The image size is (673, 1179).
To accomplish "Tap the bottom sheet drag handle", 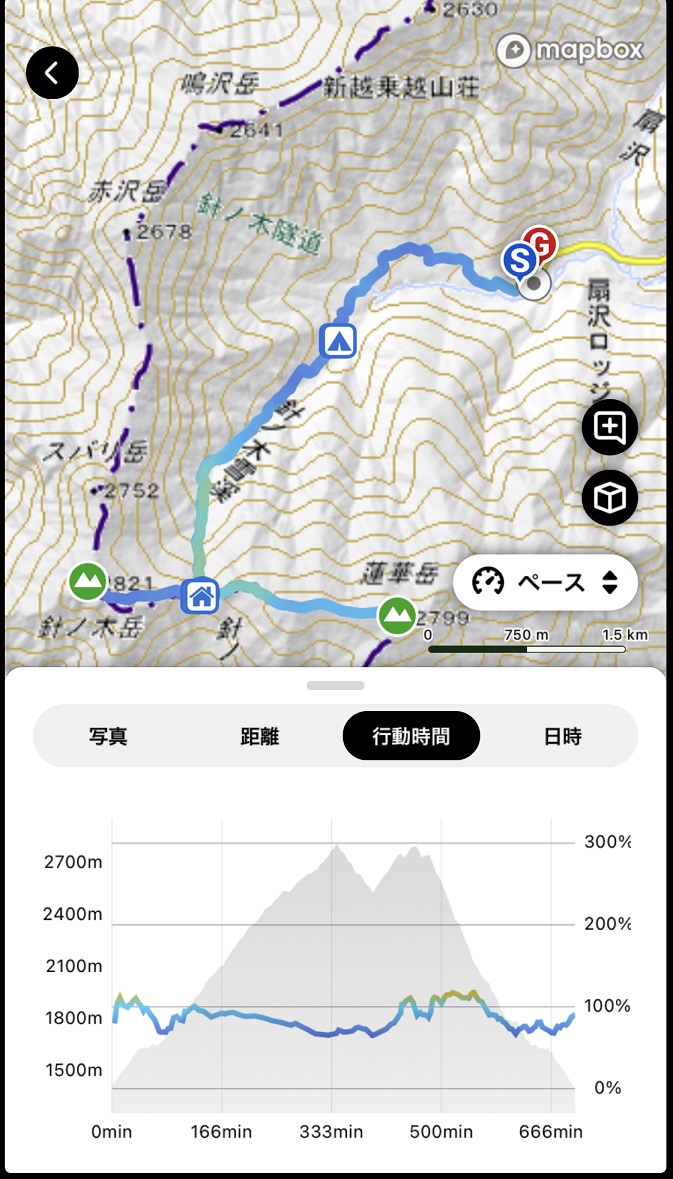I will coord(336,686).
